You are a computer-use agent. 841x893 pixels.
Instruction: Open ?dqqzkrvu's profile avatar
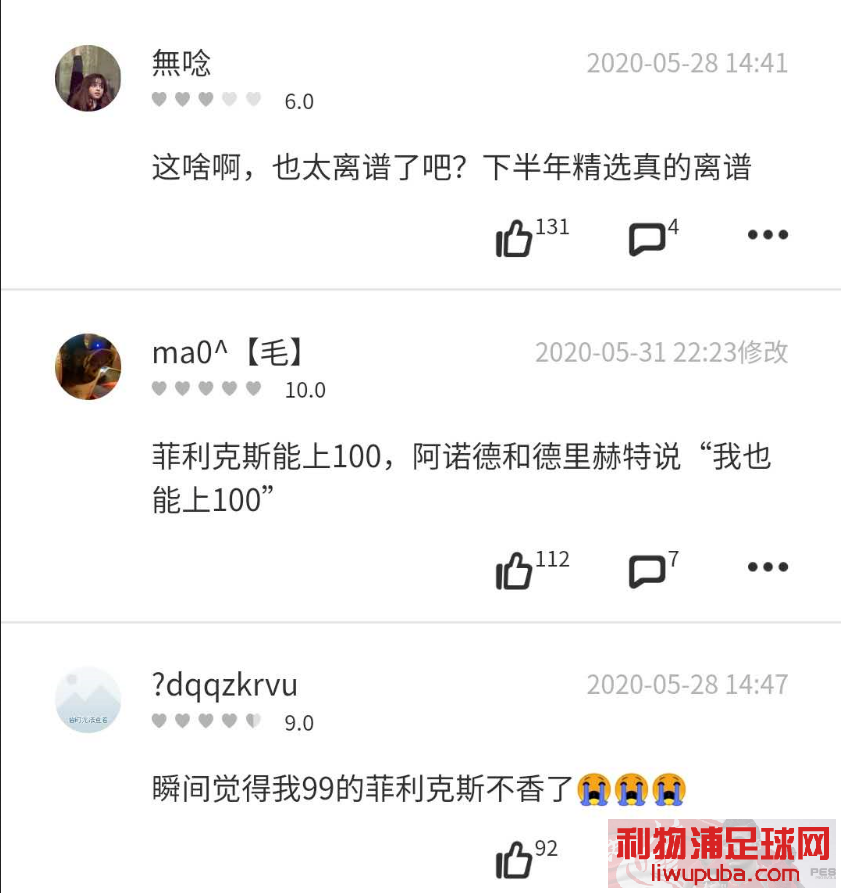tap(88, 700)
